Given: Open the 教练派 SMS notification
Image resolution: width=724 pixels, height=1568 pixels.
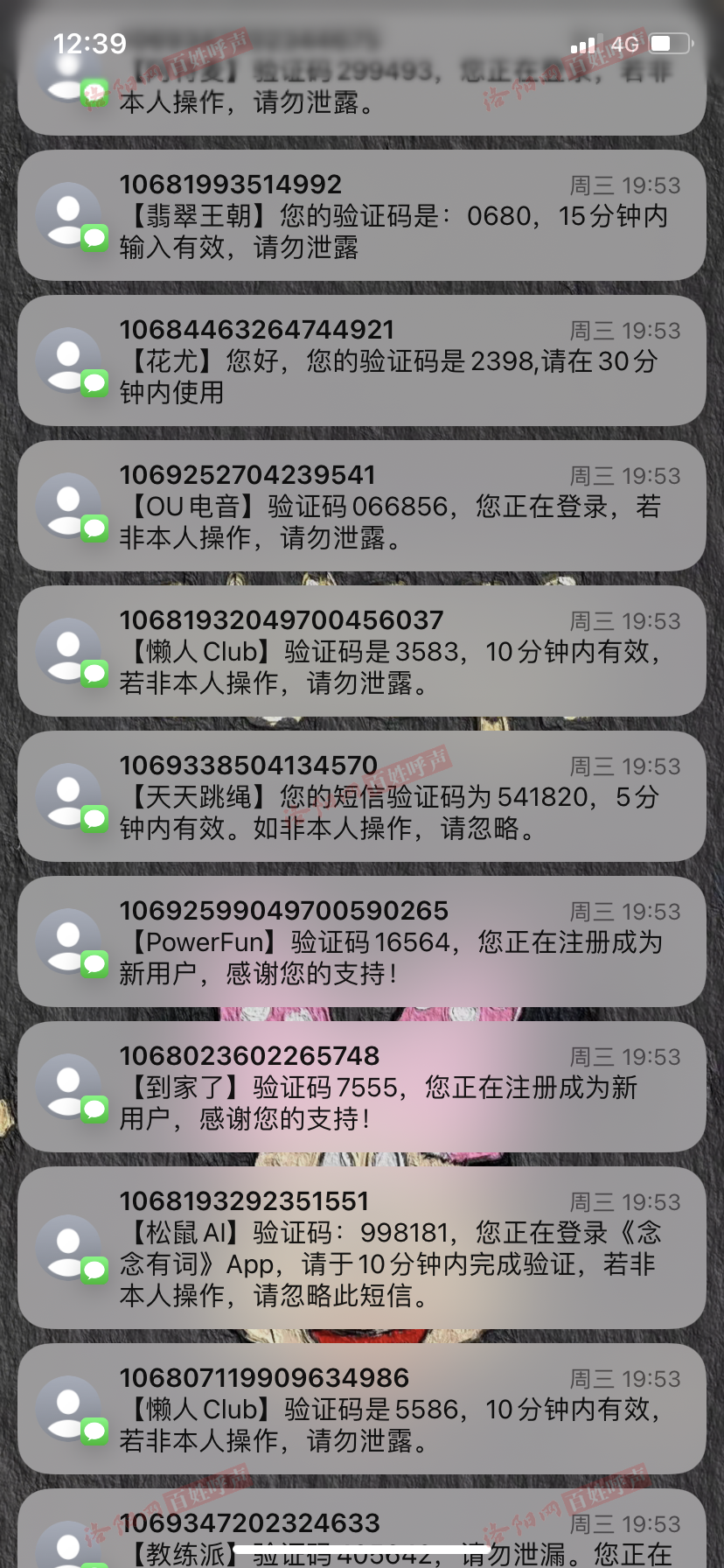Looking at the screenshot, I should (x=362, y=1529).
